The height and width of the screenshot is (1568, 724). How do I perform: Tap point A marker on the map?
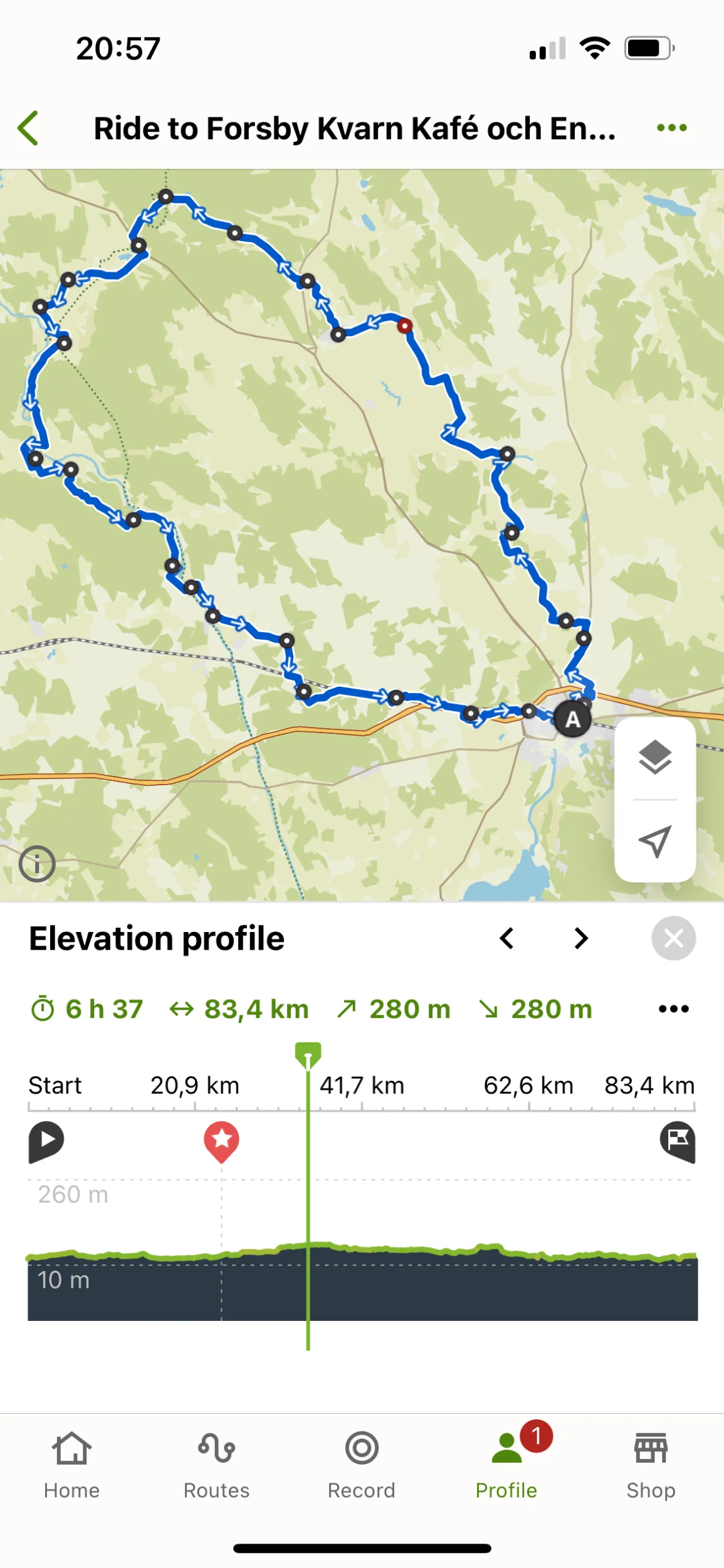(x=572, y=719)
